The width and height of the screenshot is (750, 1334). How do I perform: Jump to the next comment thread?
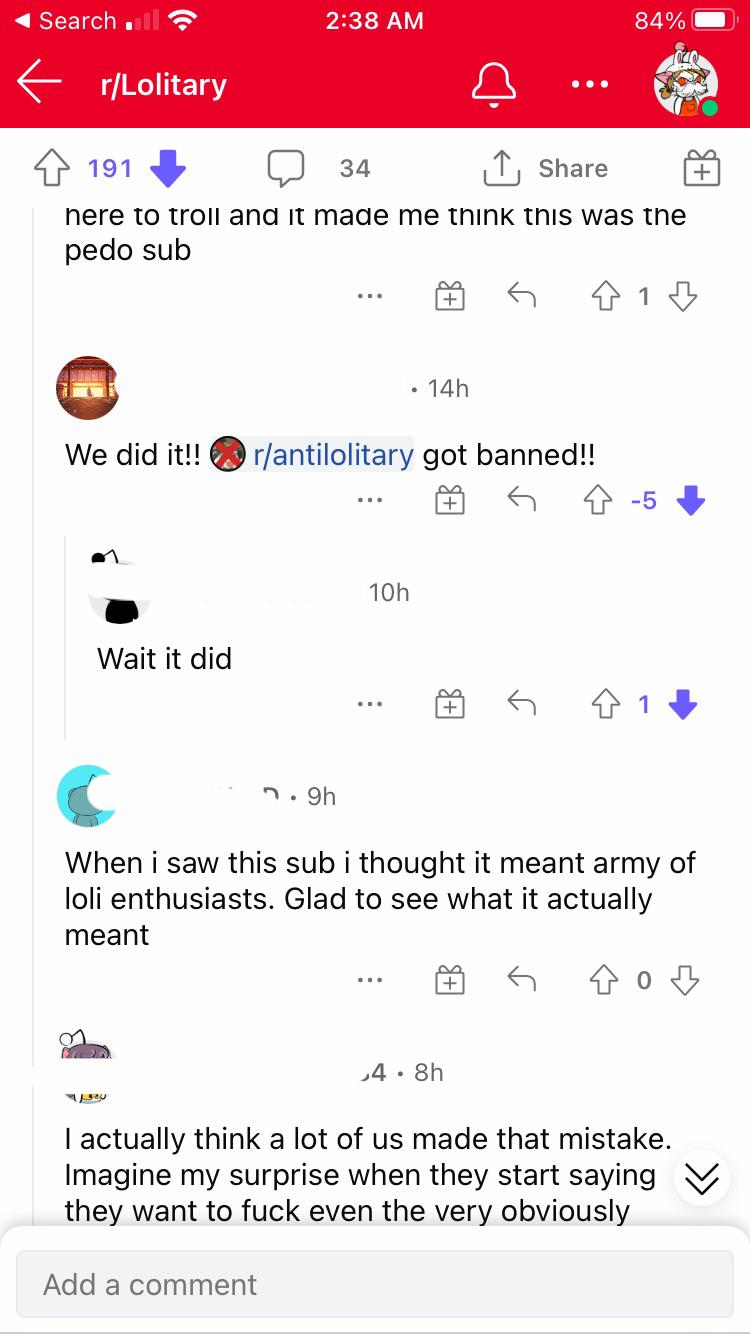(701, 1178)
